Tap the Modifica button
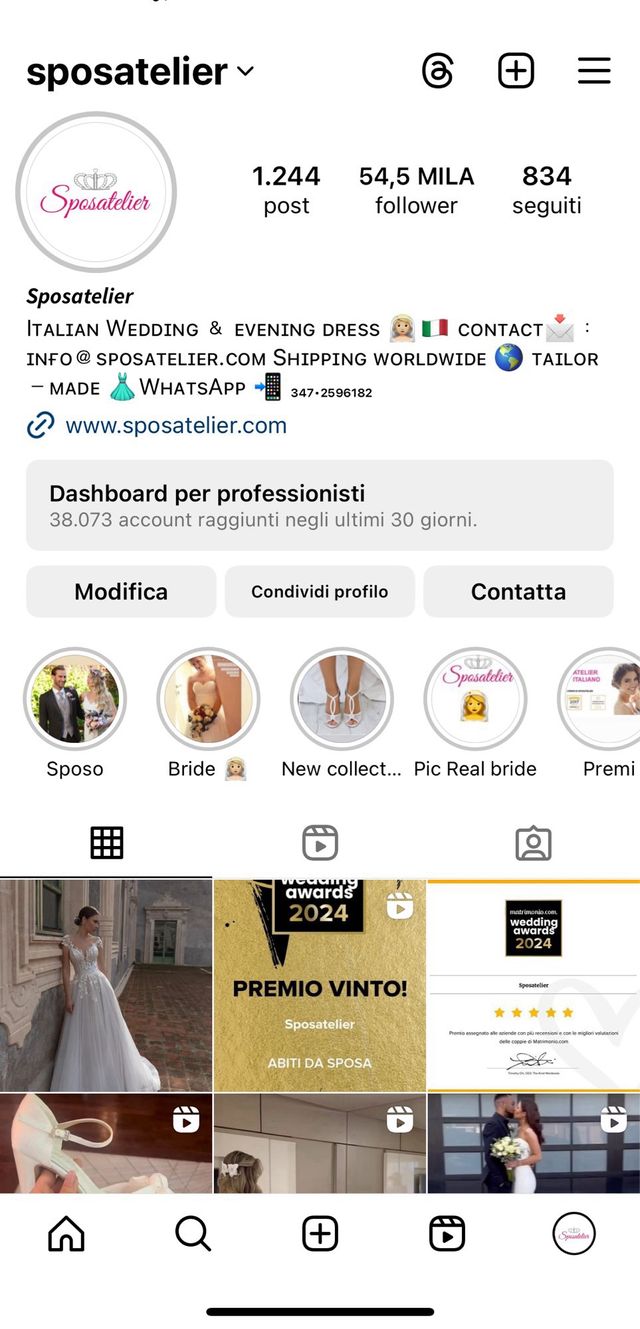The width and height of the screenshot is (640, 1329). [121, 592]
